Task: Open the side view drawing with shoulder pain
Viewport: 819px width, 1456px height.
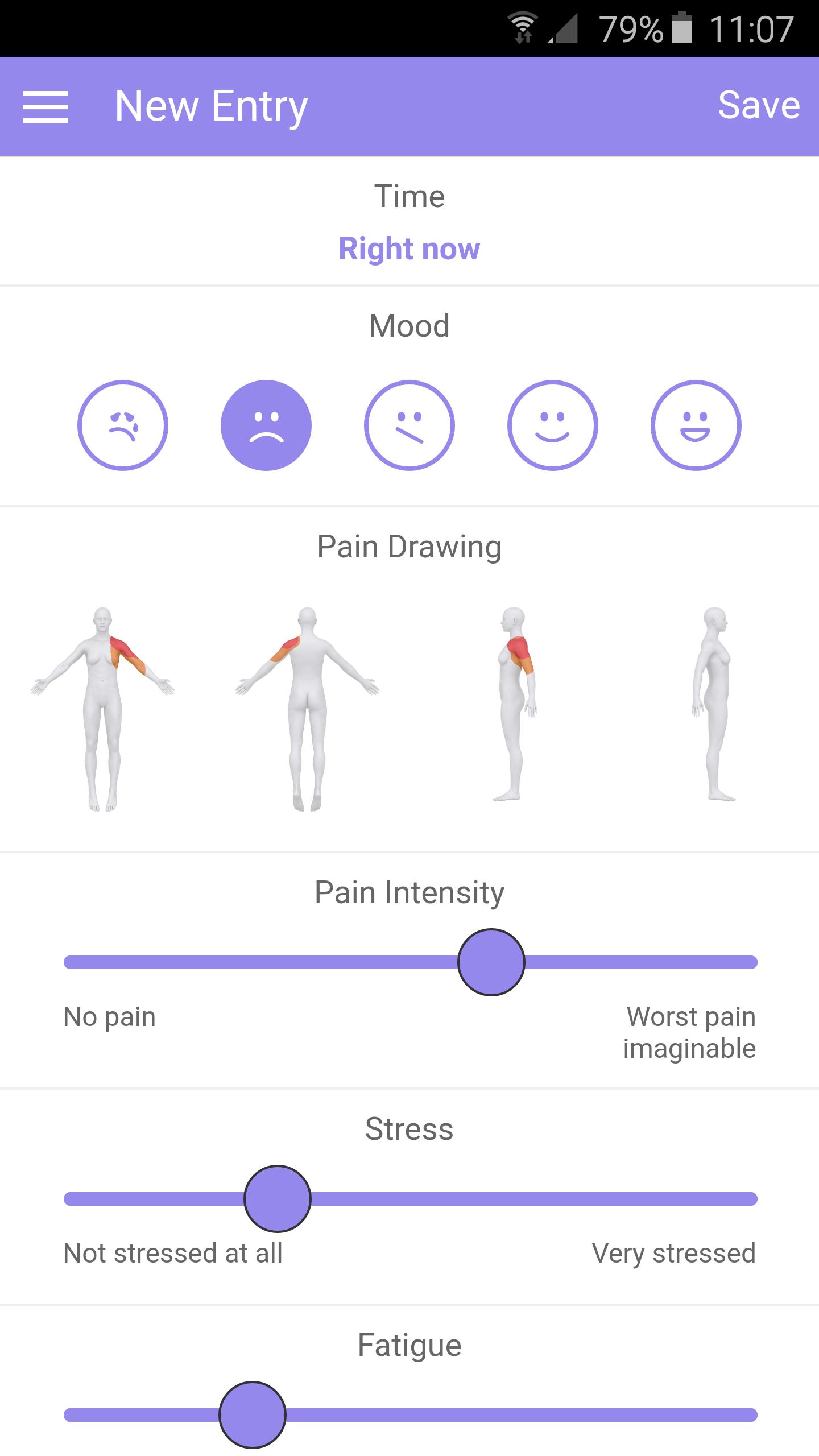Action: [x=515, y=705]
